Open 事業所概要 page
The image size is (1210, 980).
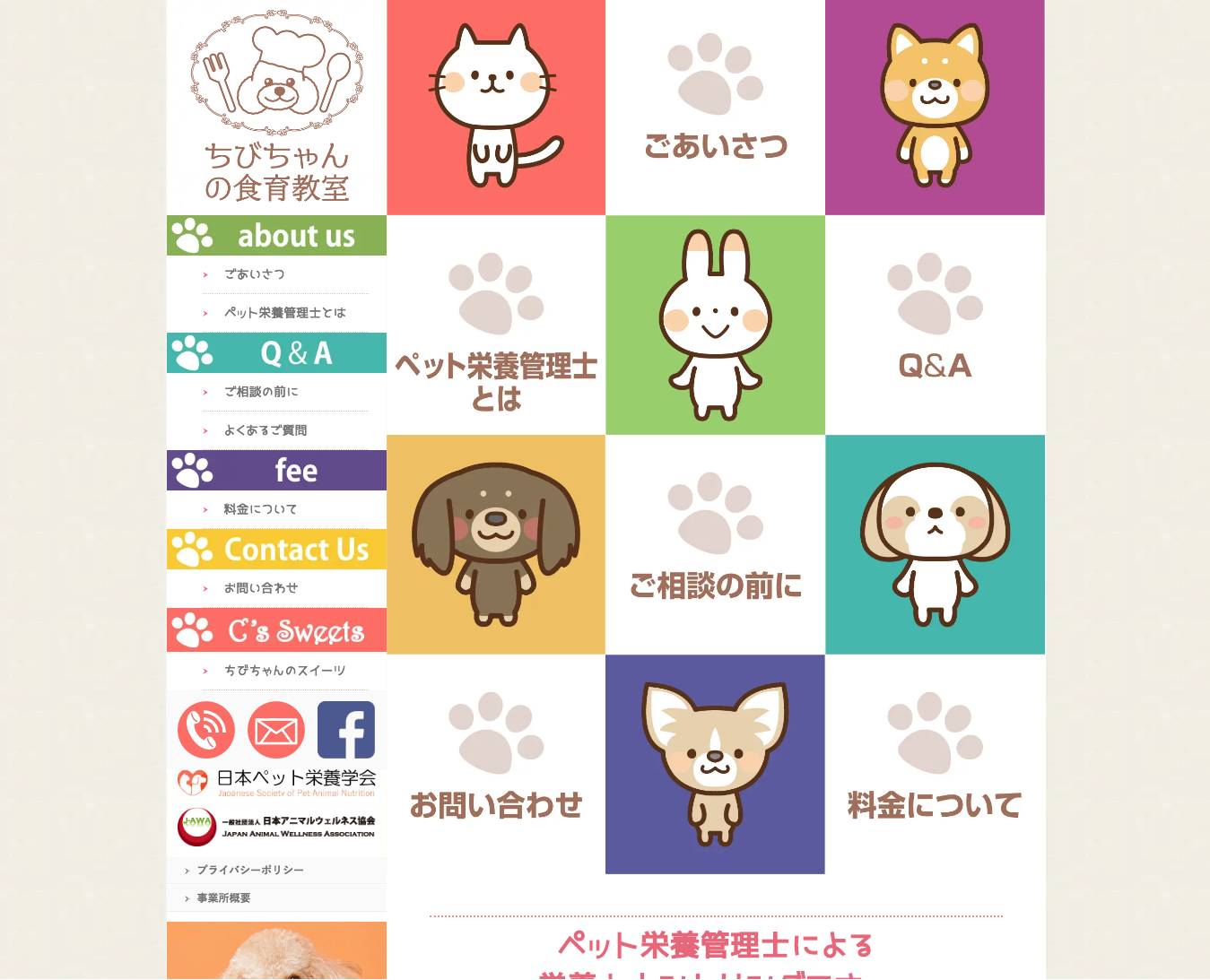[223, 898]
